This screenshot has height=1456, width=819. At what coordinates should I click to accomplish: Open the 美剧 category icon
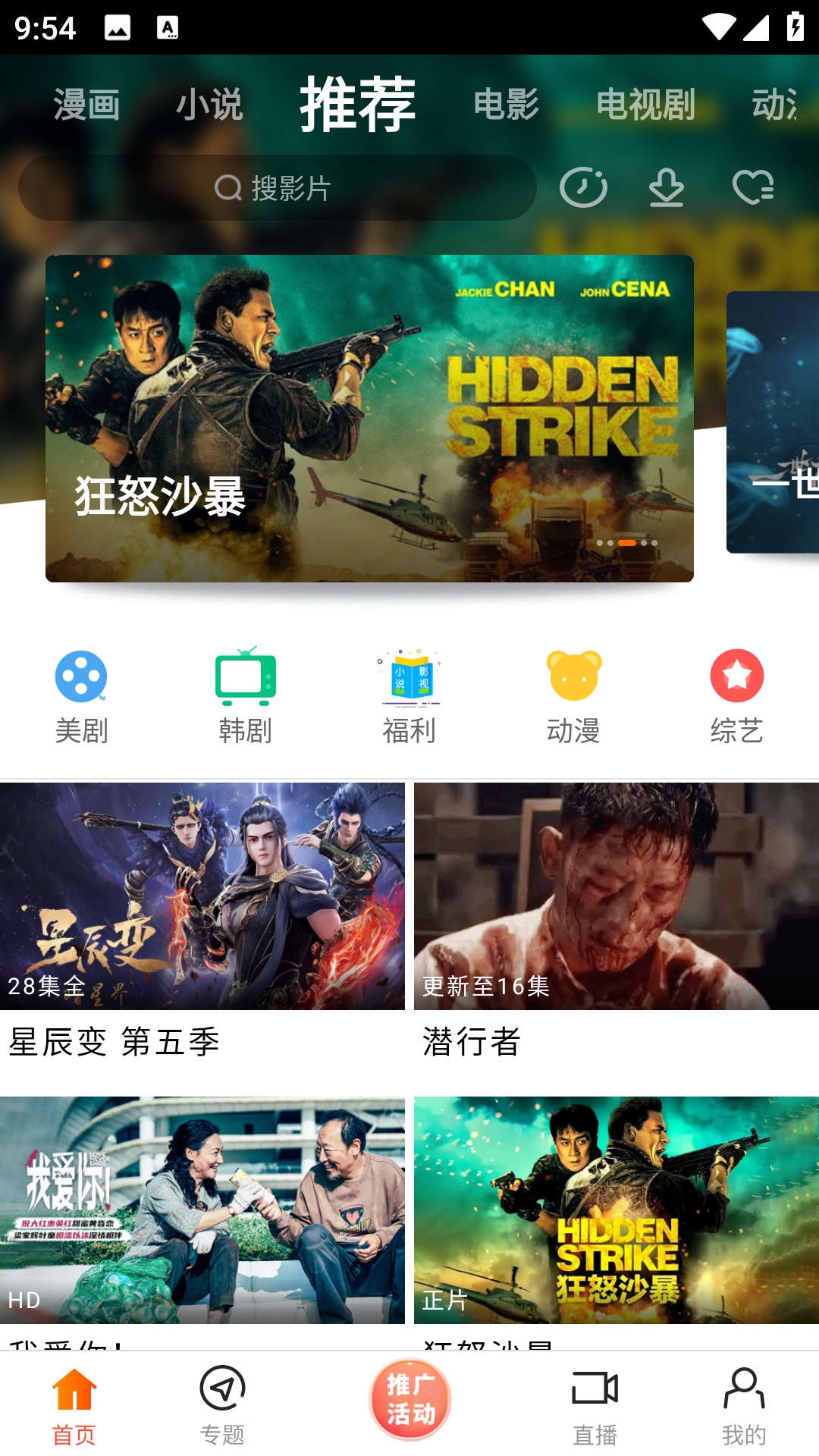[80, 677]
